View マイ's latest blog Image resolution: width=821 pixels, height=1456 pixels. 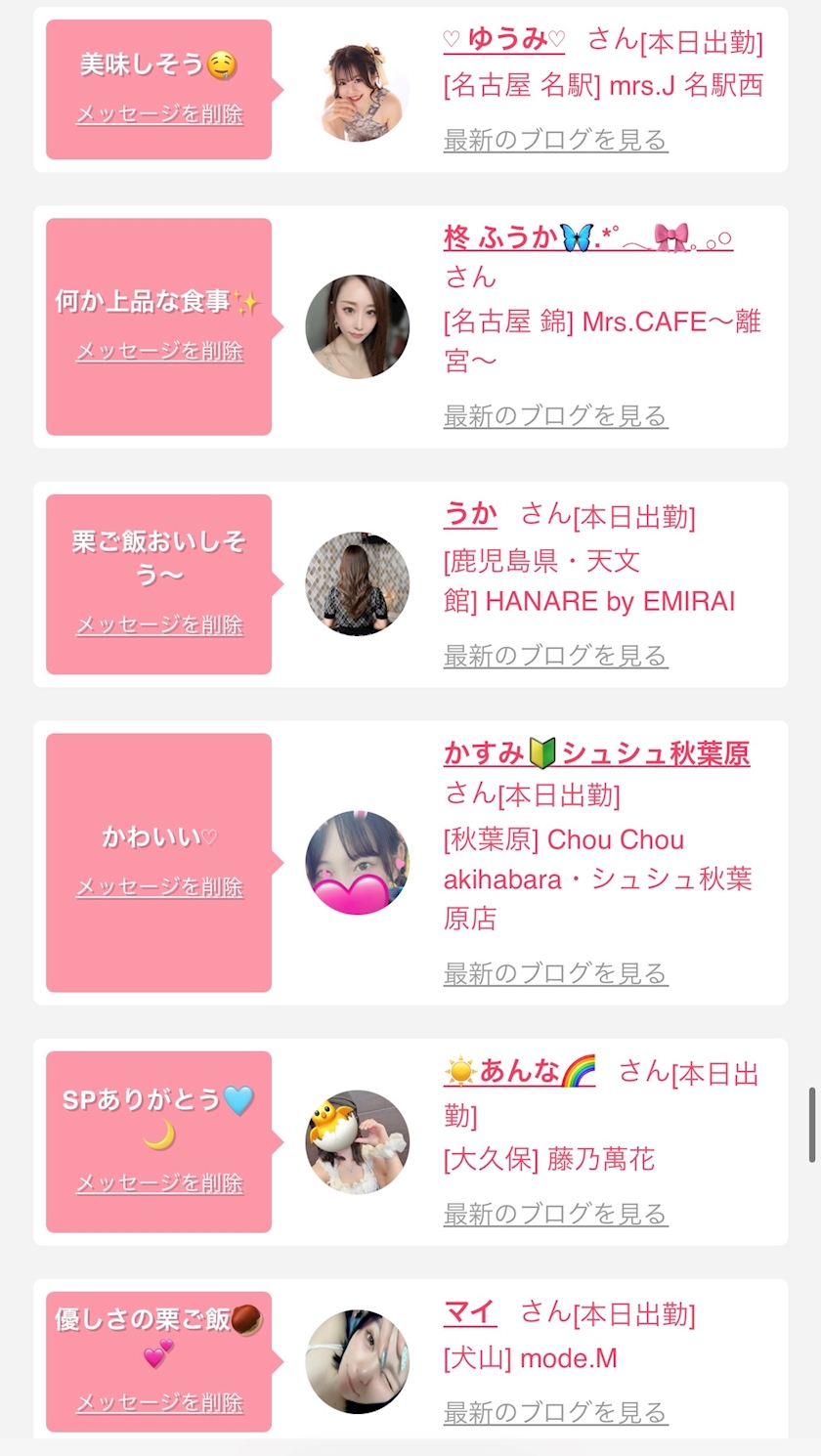point(555,1412)
